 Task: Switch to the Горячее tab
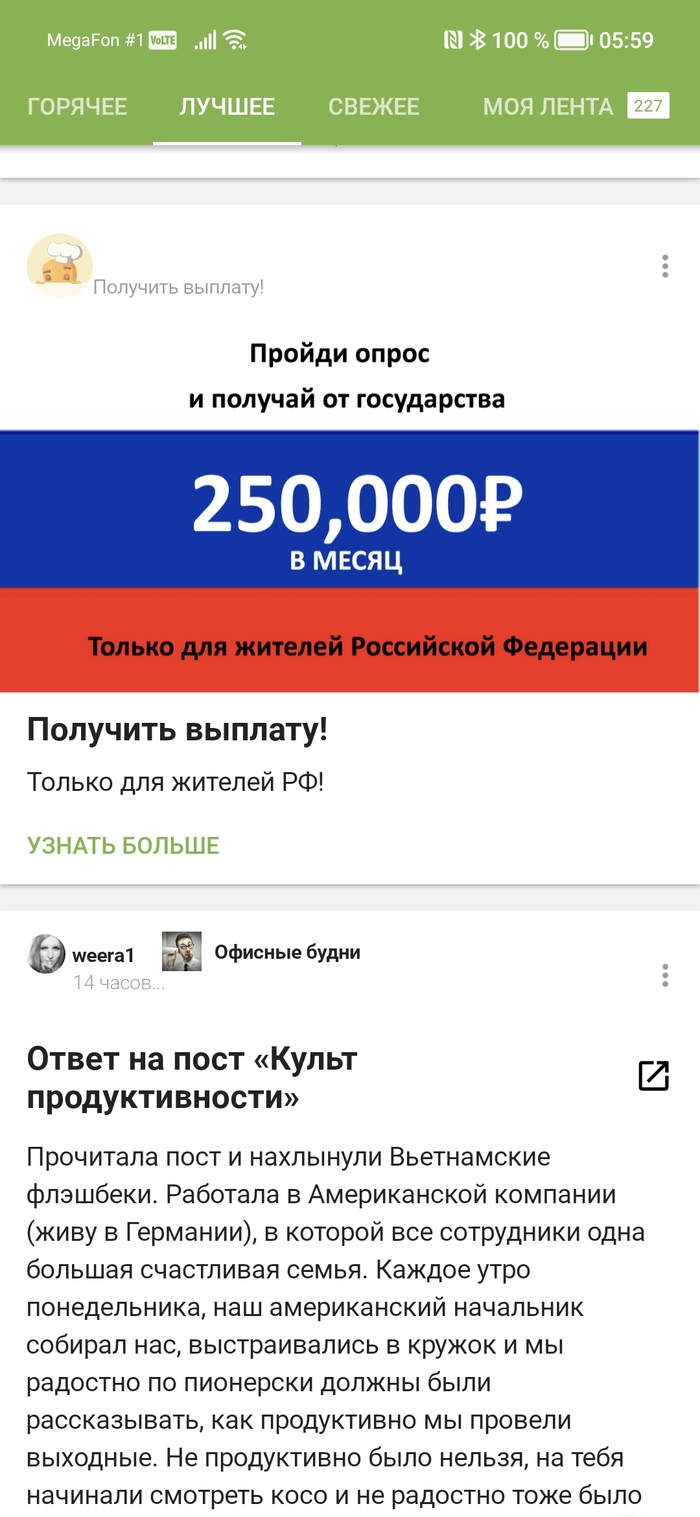(77, 107)
